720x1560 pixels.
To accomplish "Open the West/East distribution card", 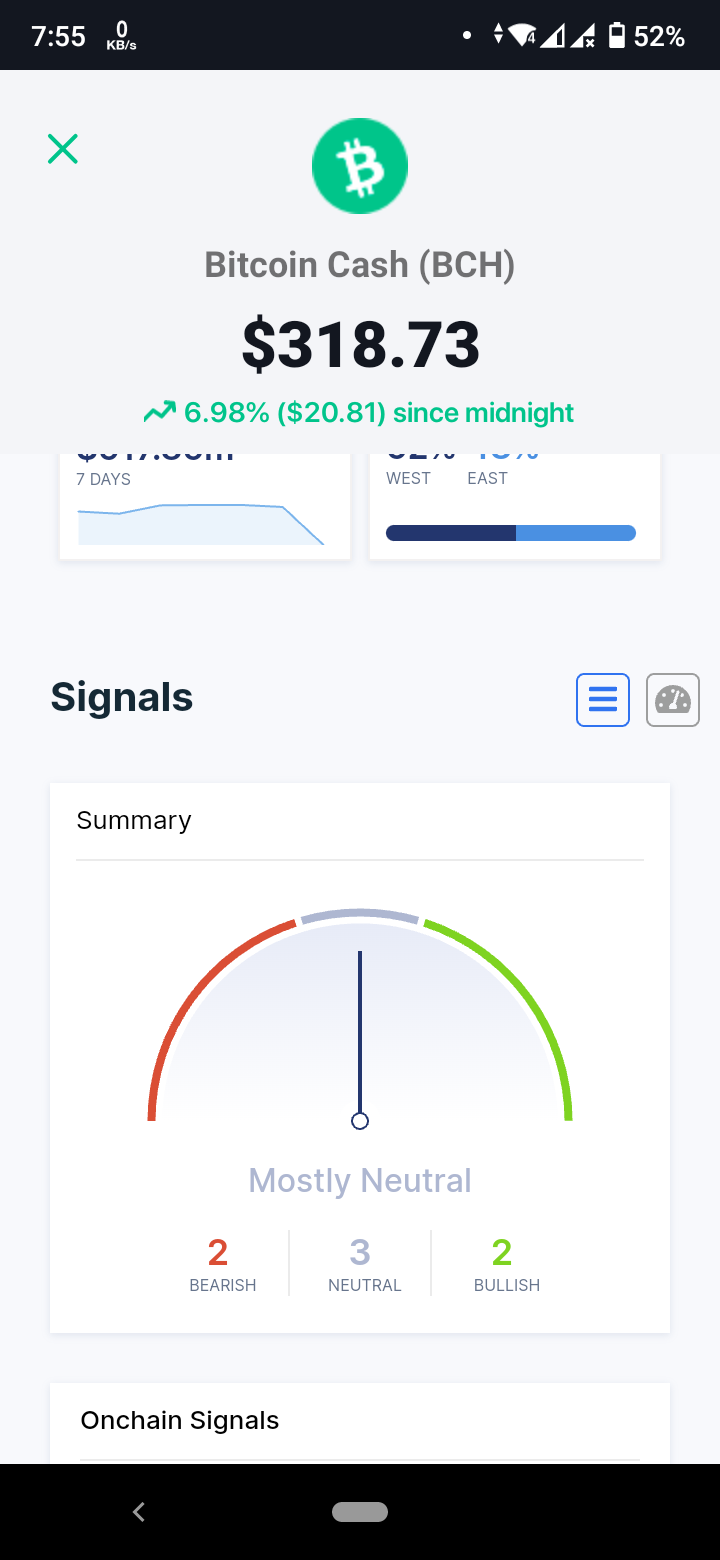I will tap(515, 506).
